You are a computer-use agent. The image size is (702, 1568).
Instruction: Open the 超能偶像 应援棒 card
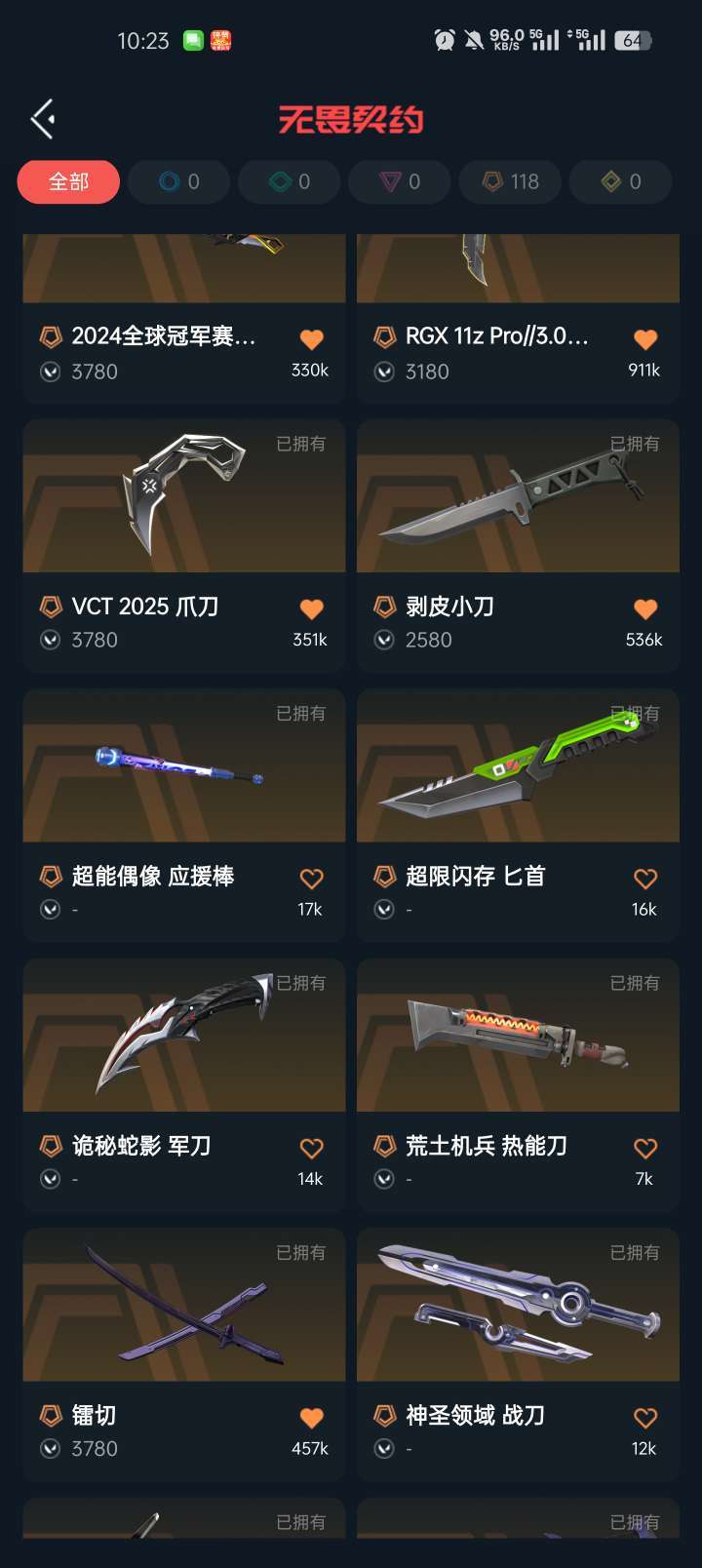click(184, 815)
